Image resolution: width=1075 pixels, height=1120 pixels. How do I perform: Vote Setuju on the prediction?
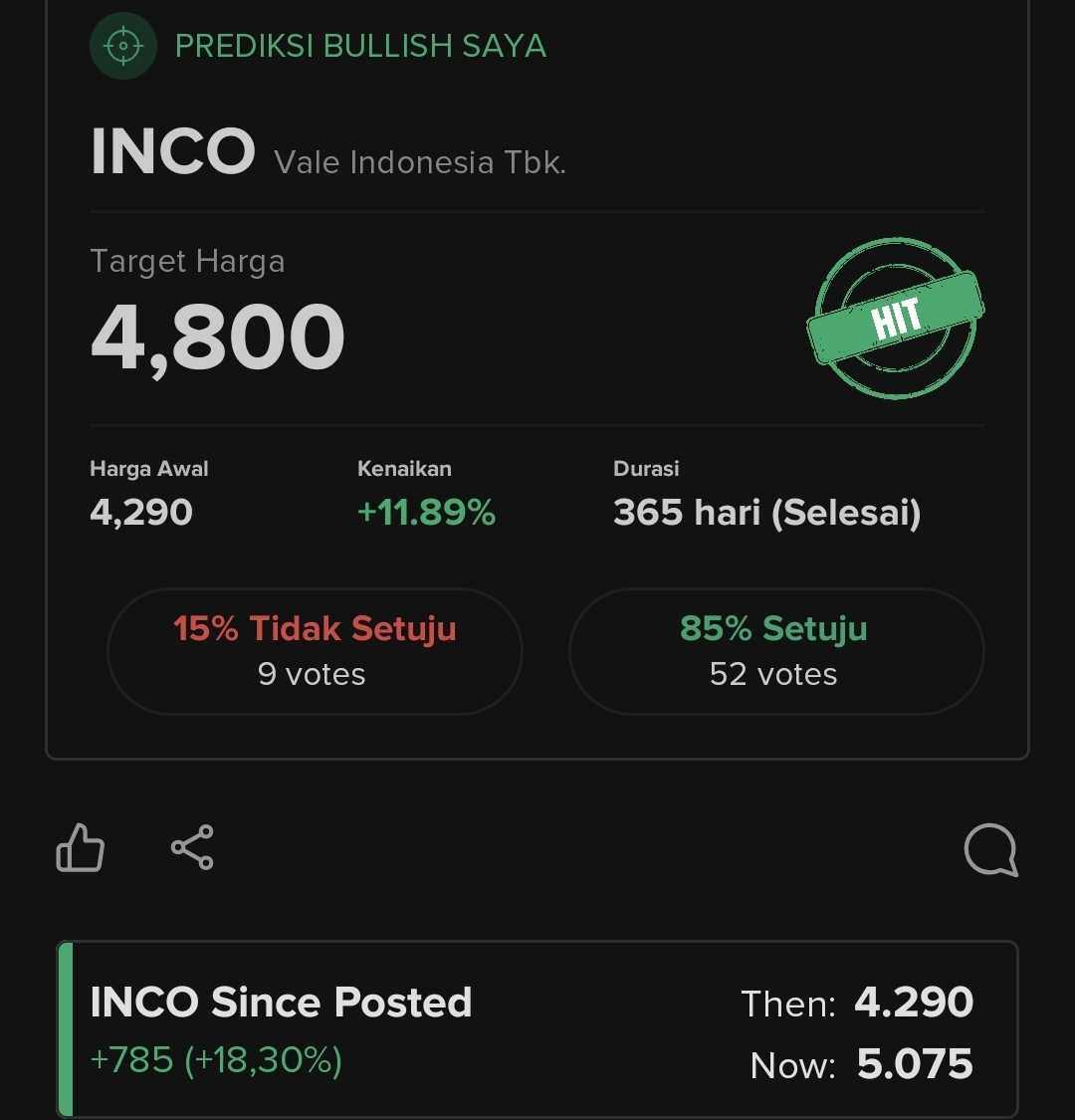pos(775,651)
